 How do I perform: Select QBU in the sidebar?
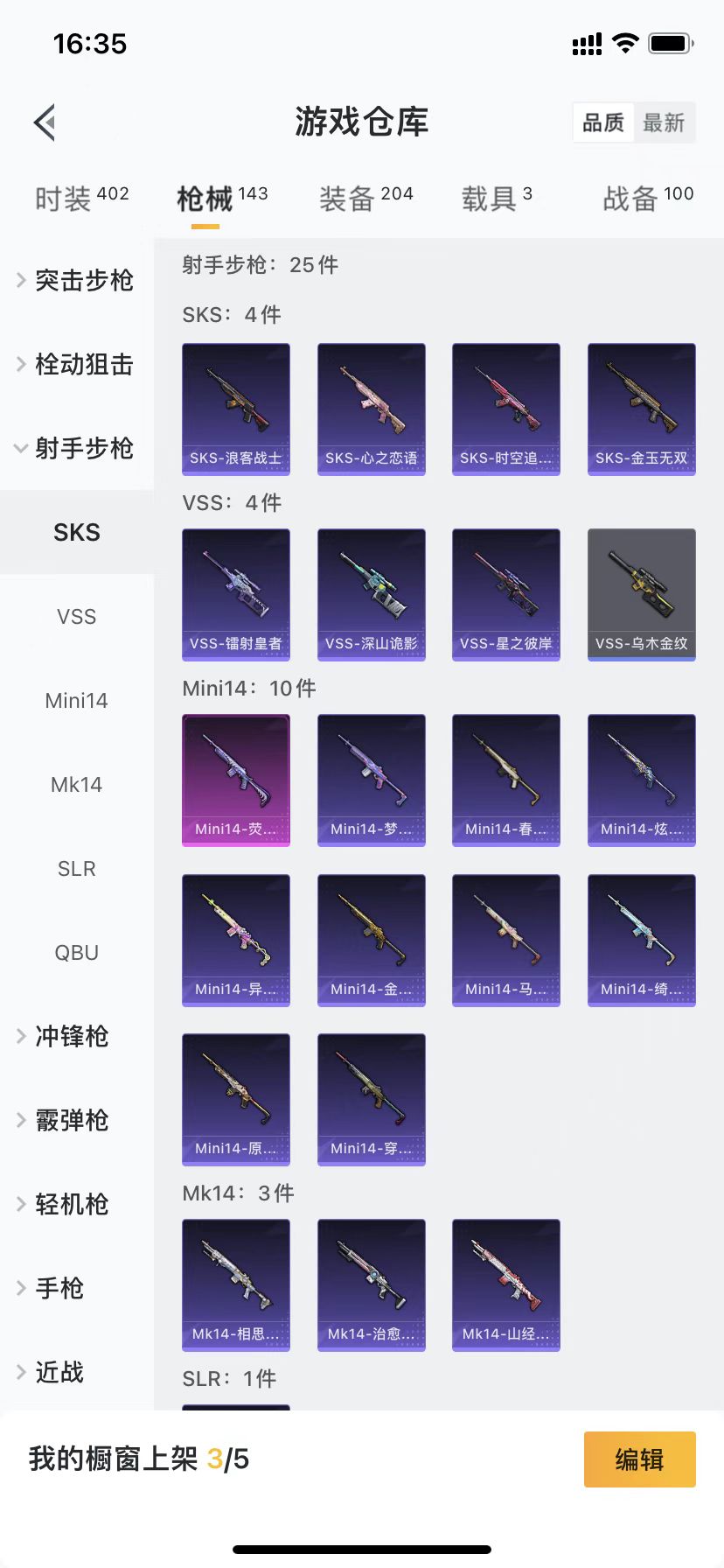76,952
